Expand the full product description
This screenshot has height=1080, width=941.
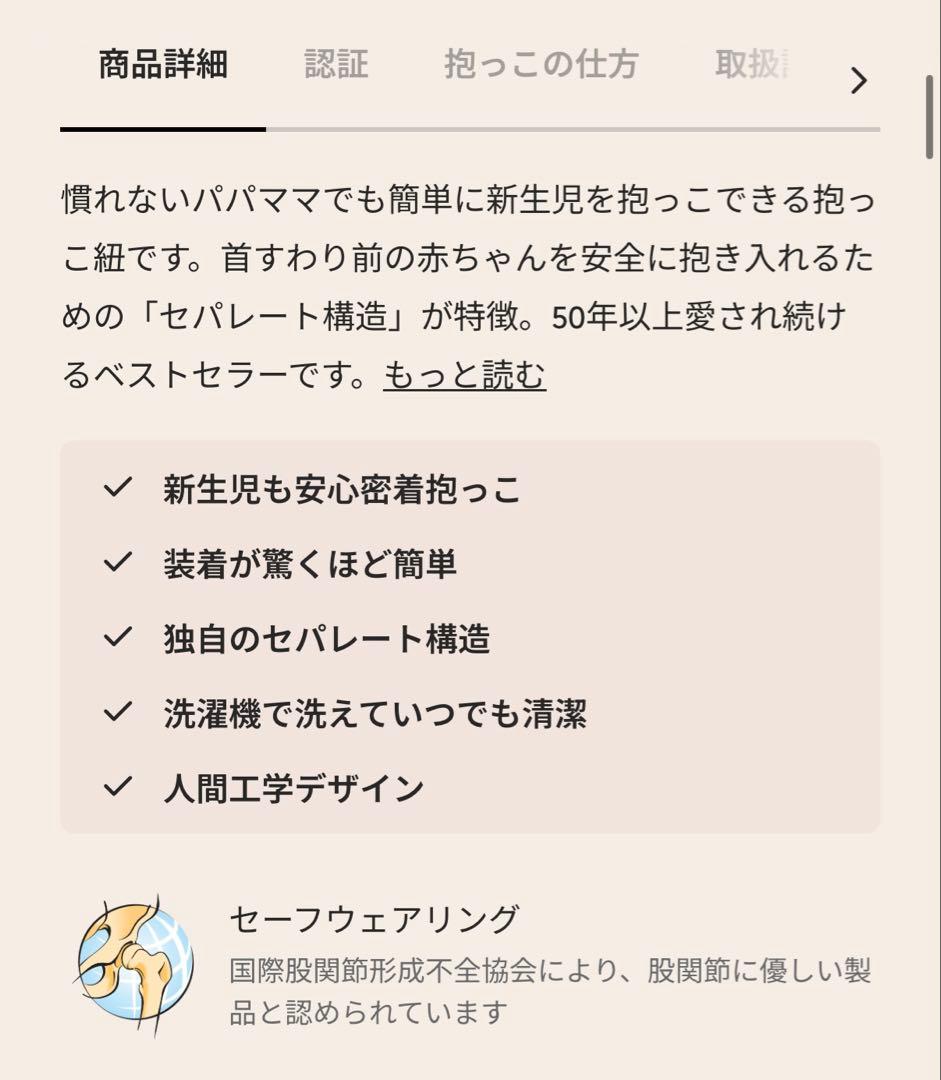tap(464, 375)
